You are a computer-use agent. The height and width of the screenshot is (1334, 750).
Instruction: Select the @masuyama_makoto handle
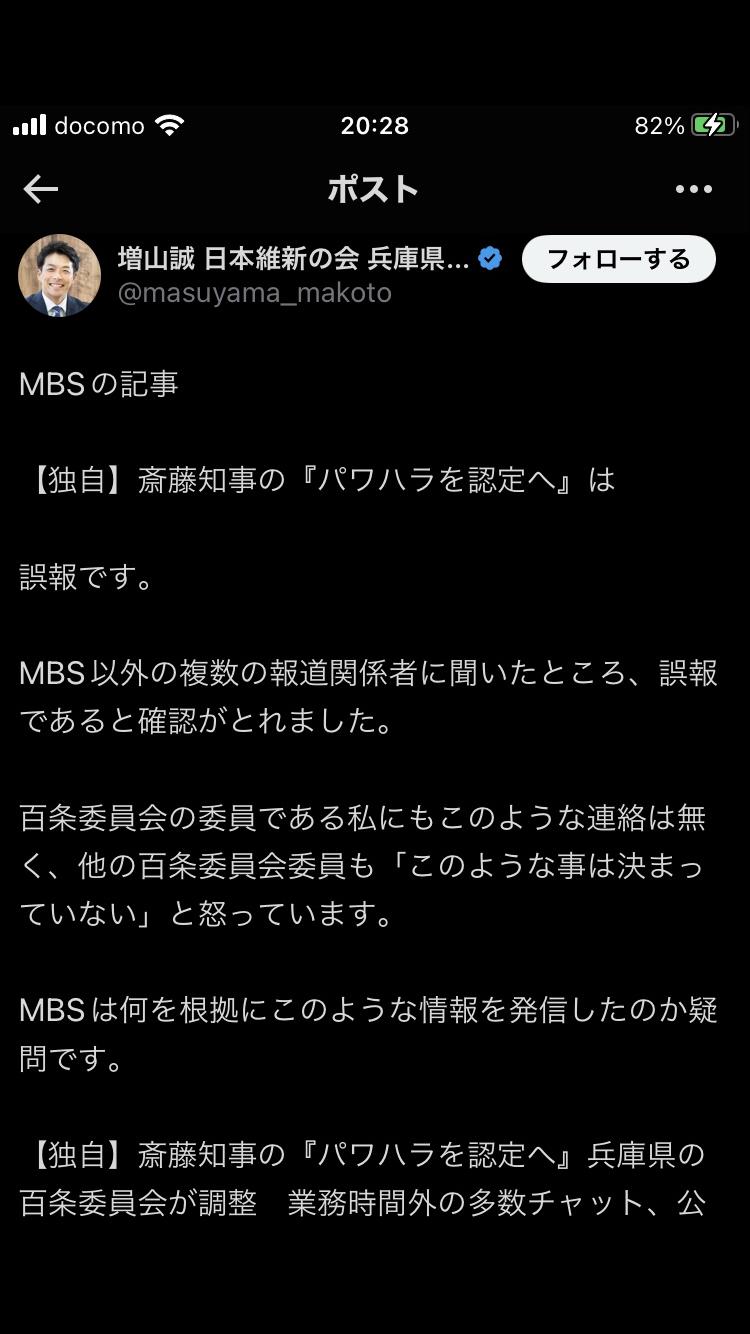click(x=258, y=294)
